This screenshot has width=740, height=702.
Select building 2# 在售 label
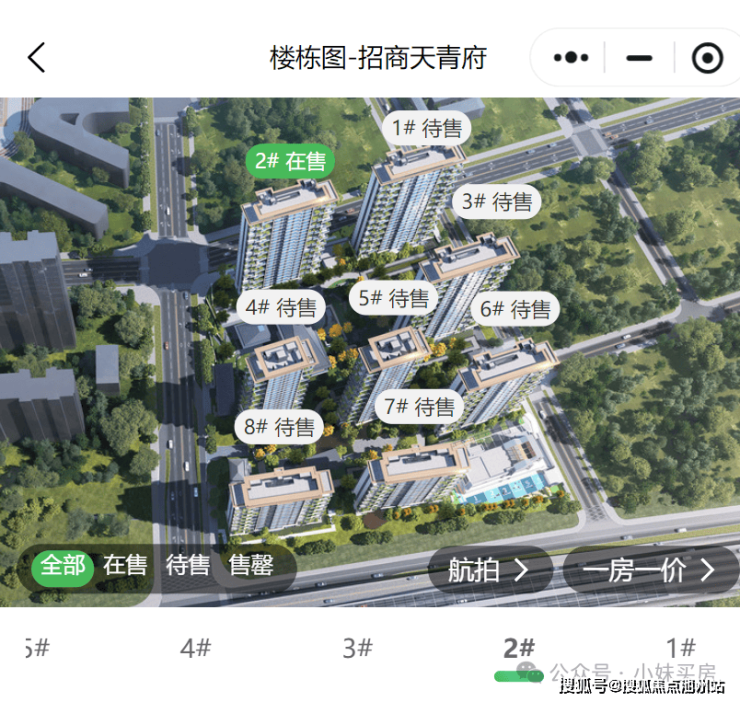pos(290,162)
